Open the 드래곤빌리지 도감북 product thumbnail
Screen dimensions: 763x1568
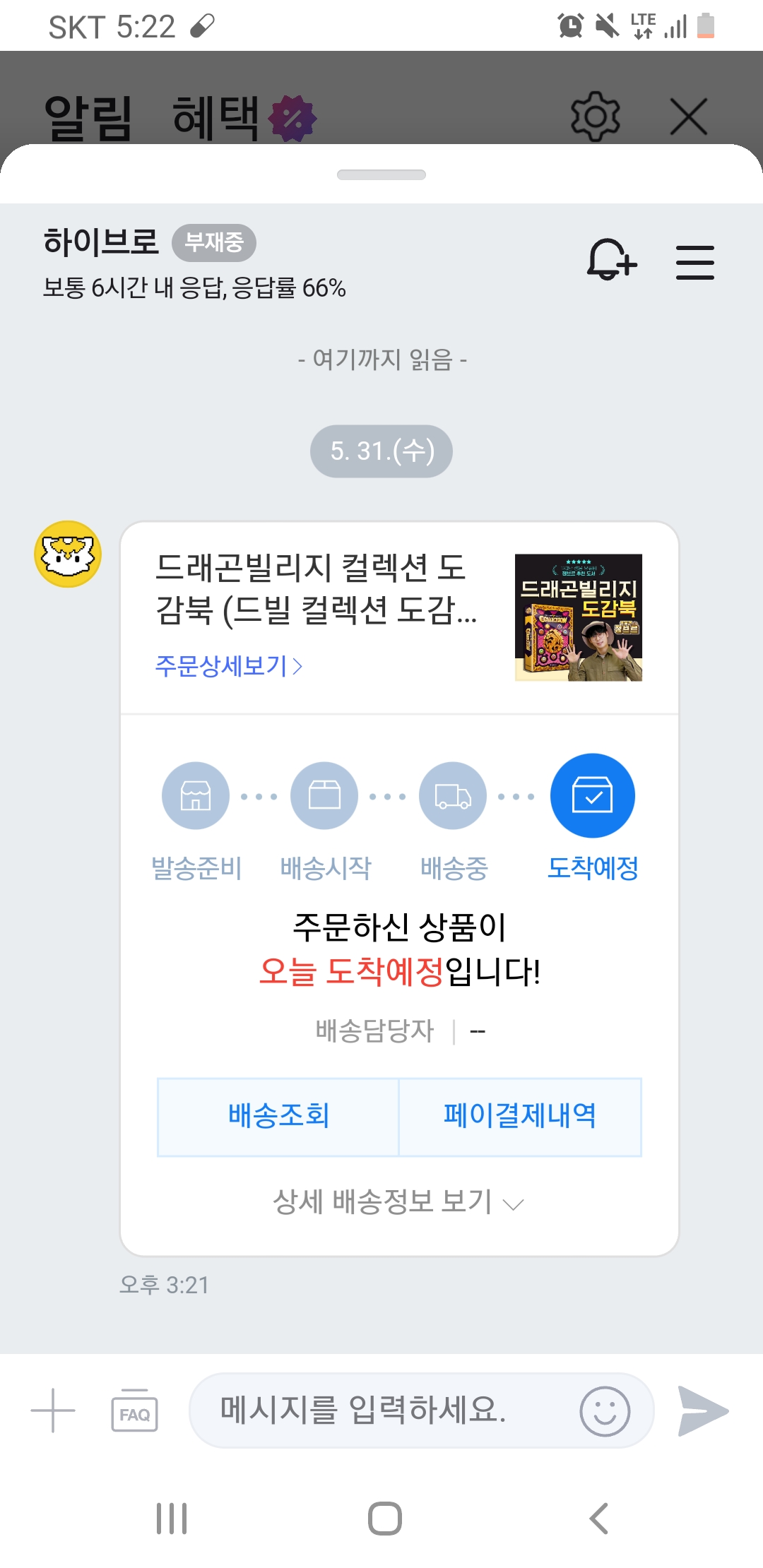(x=578, y=617)
